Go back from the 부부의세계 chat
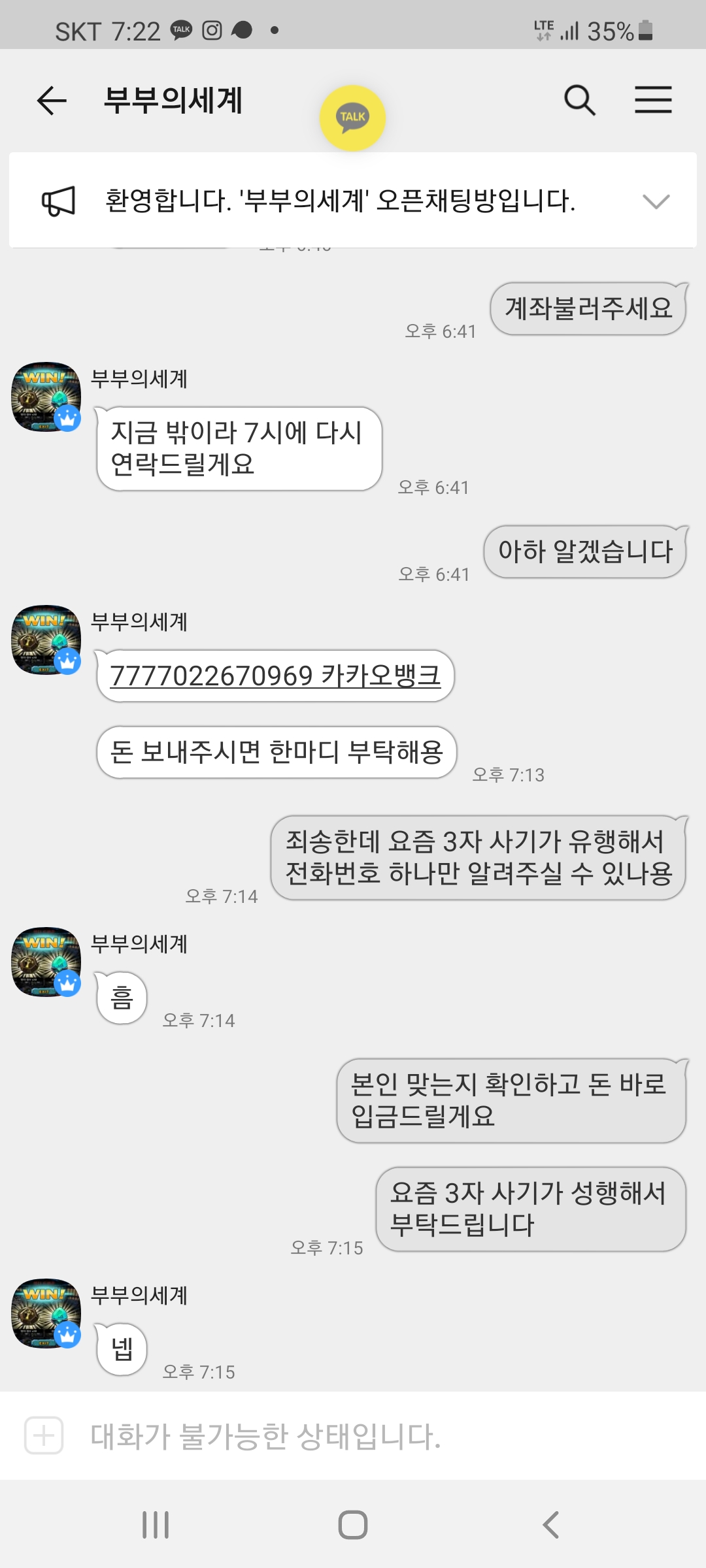The width and height of the screenshot is (706, 1568). coord(52,101)
